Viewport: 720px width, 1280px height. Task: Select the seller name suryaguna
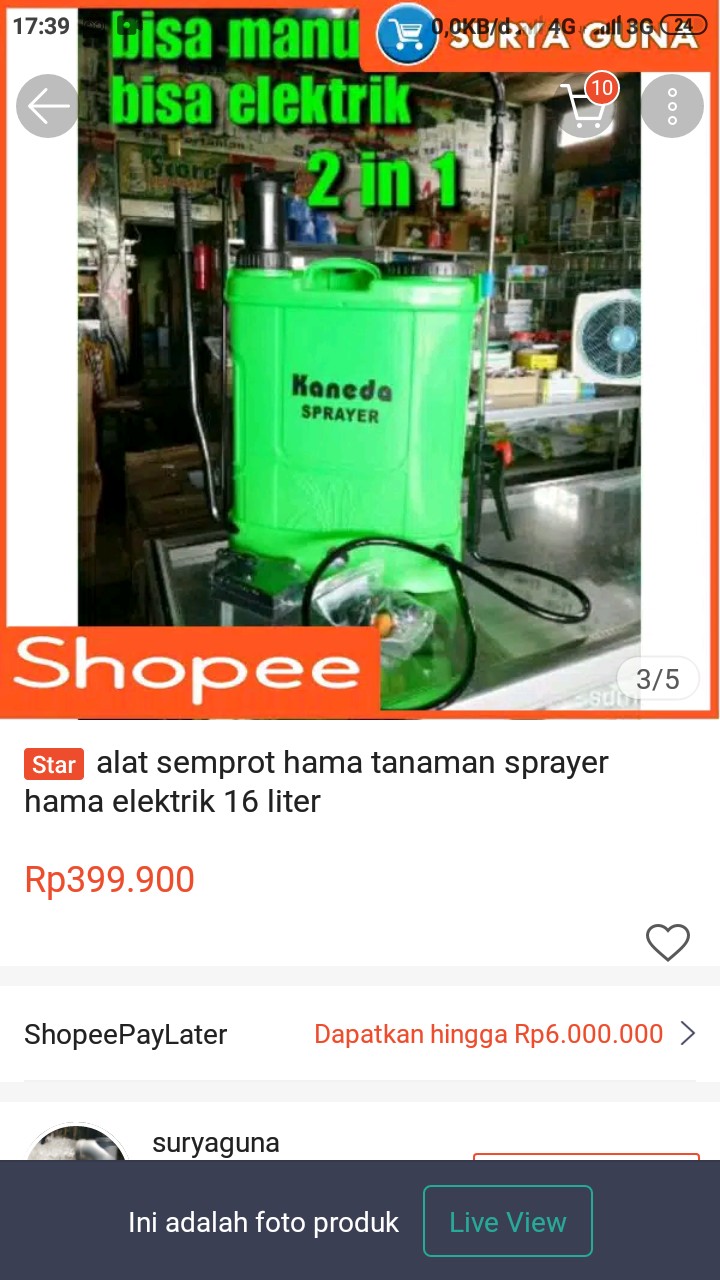pos(216,1143)
